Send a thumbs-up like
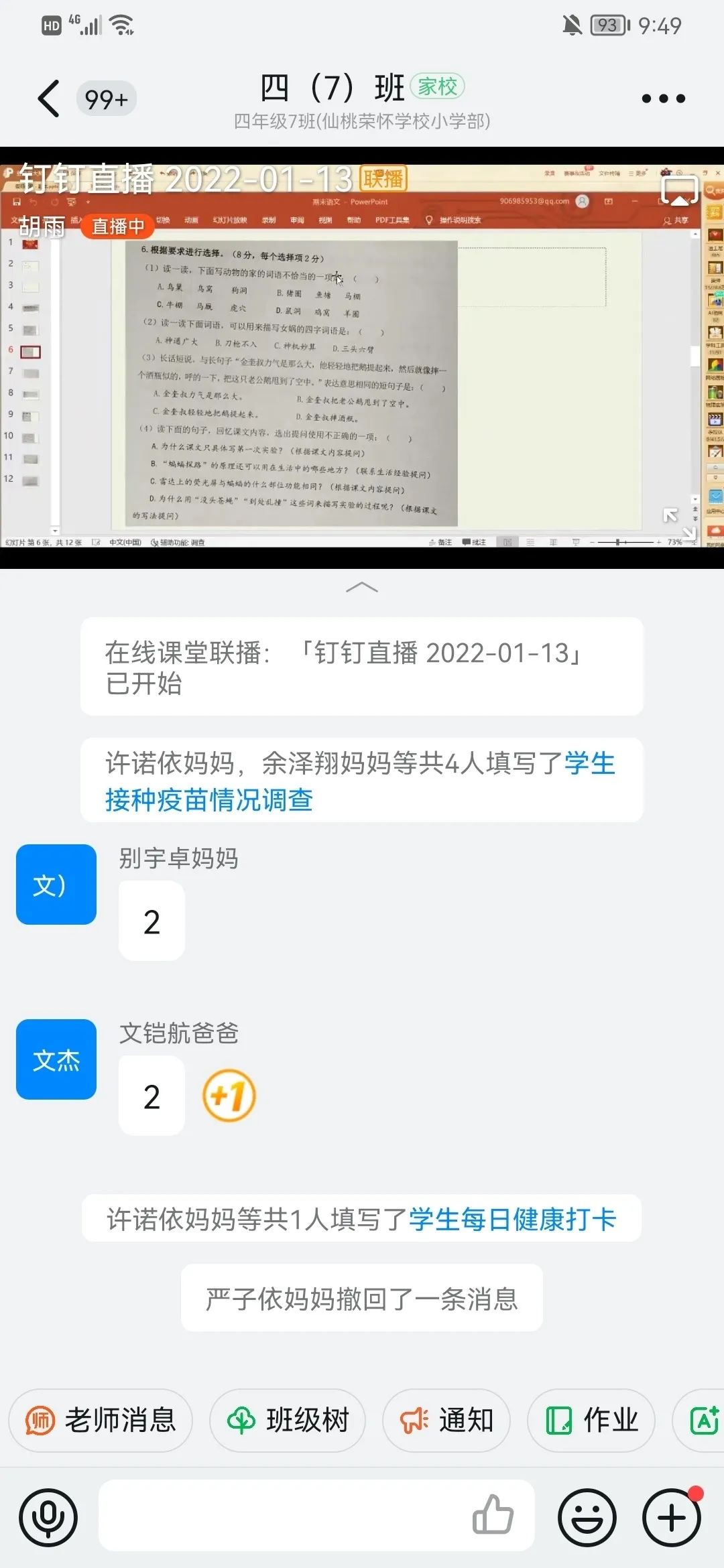The image size is (724, 1568). [x=493, y=1515]
